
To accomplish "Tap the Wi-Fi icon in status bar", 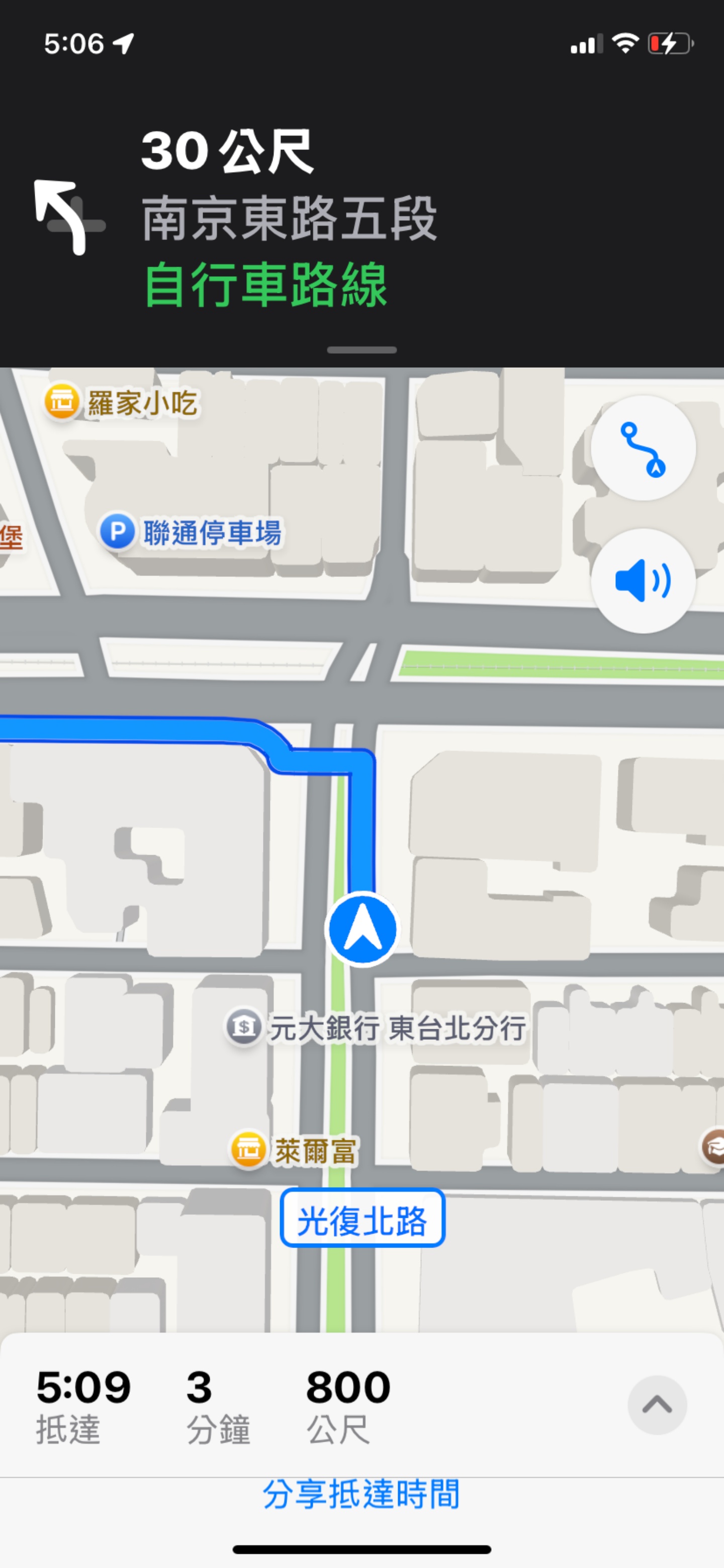I will pyautogui.click(x=624, y=41).
